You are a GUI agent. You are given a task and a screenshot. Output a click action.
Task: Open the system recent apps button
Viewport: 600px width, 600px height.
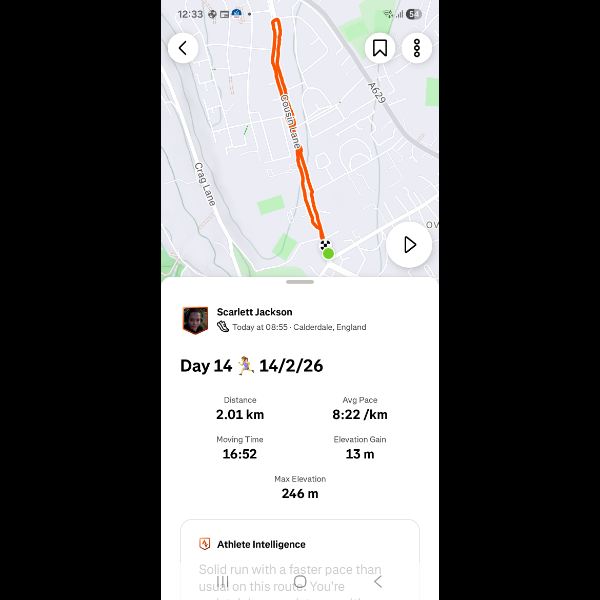pos(223,581)
